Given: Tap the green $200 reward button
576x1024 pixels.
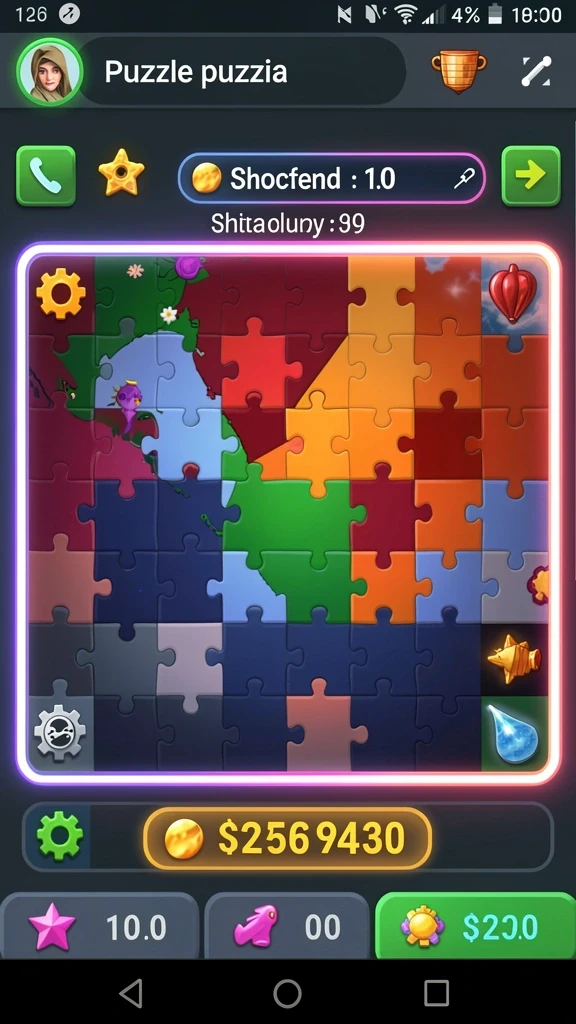Looking at the screenshot, I should pyautogui.click(x=475, y=926).
